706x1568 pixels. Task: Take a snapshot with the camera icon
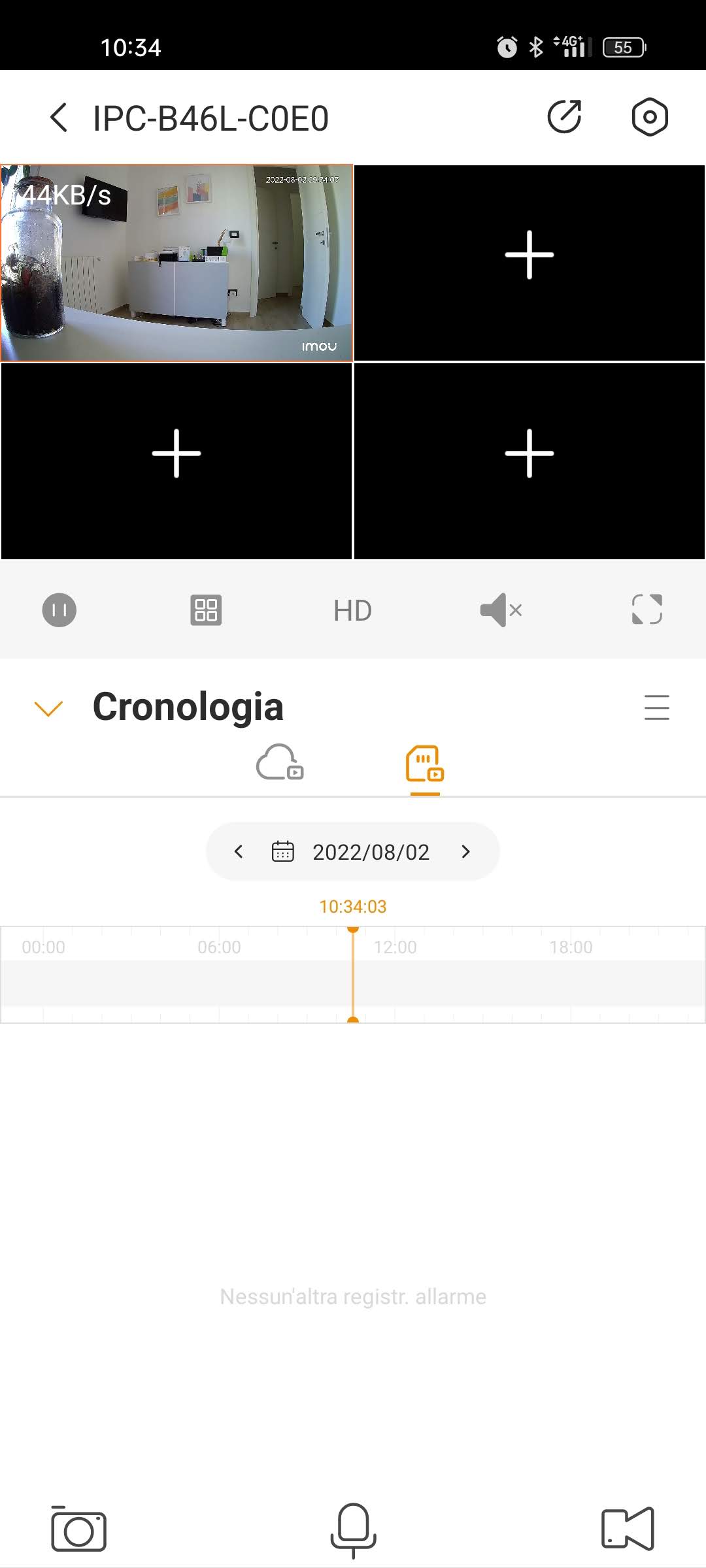79,1529
